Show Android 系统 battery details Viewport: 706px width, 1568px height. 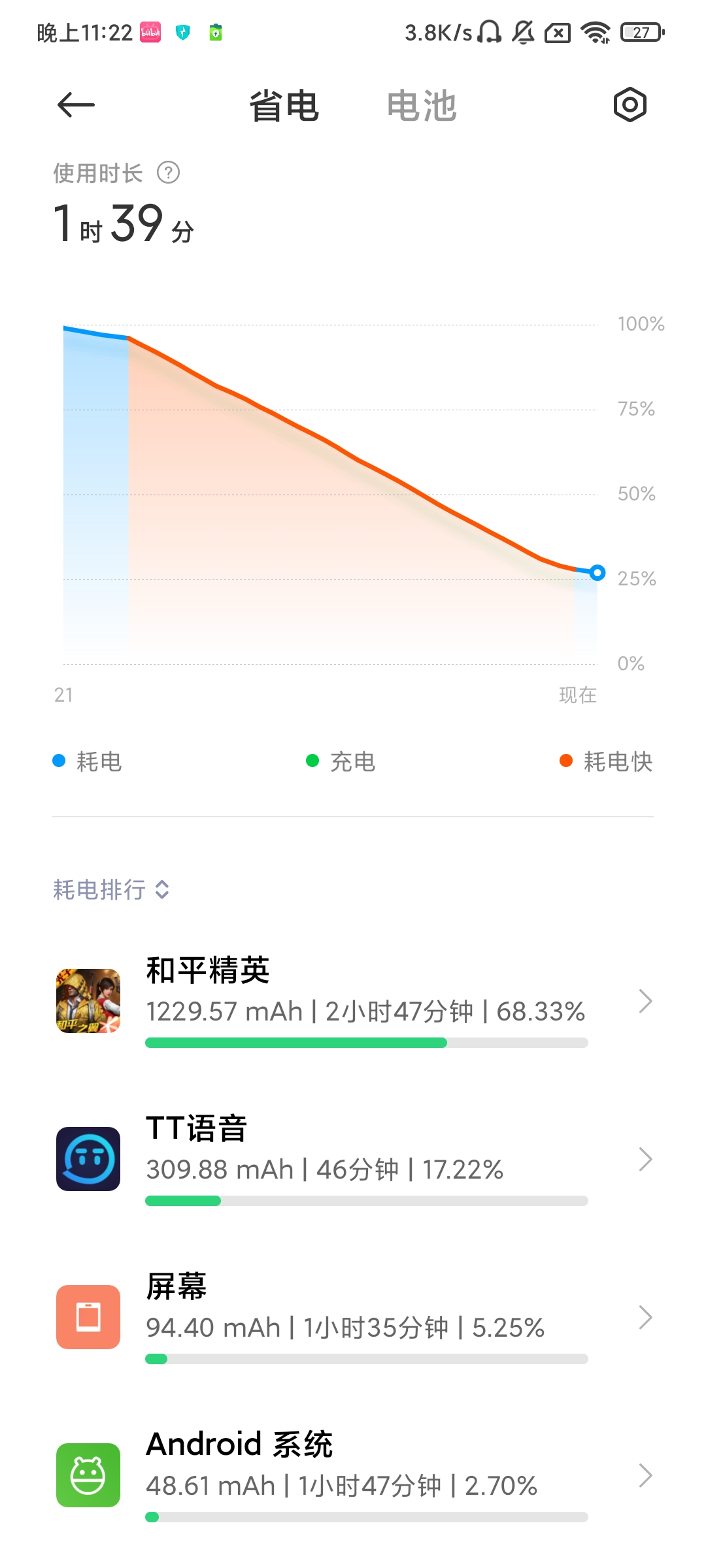coord(353,1475)
